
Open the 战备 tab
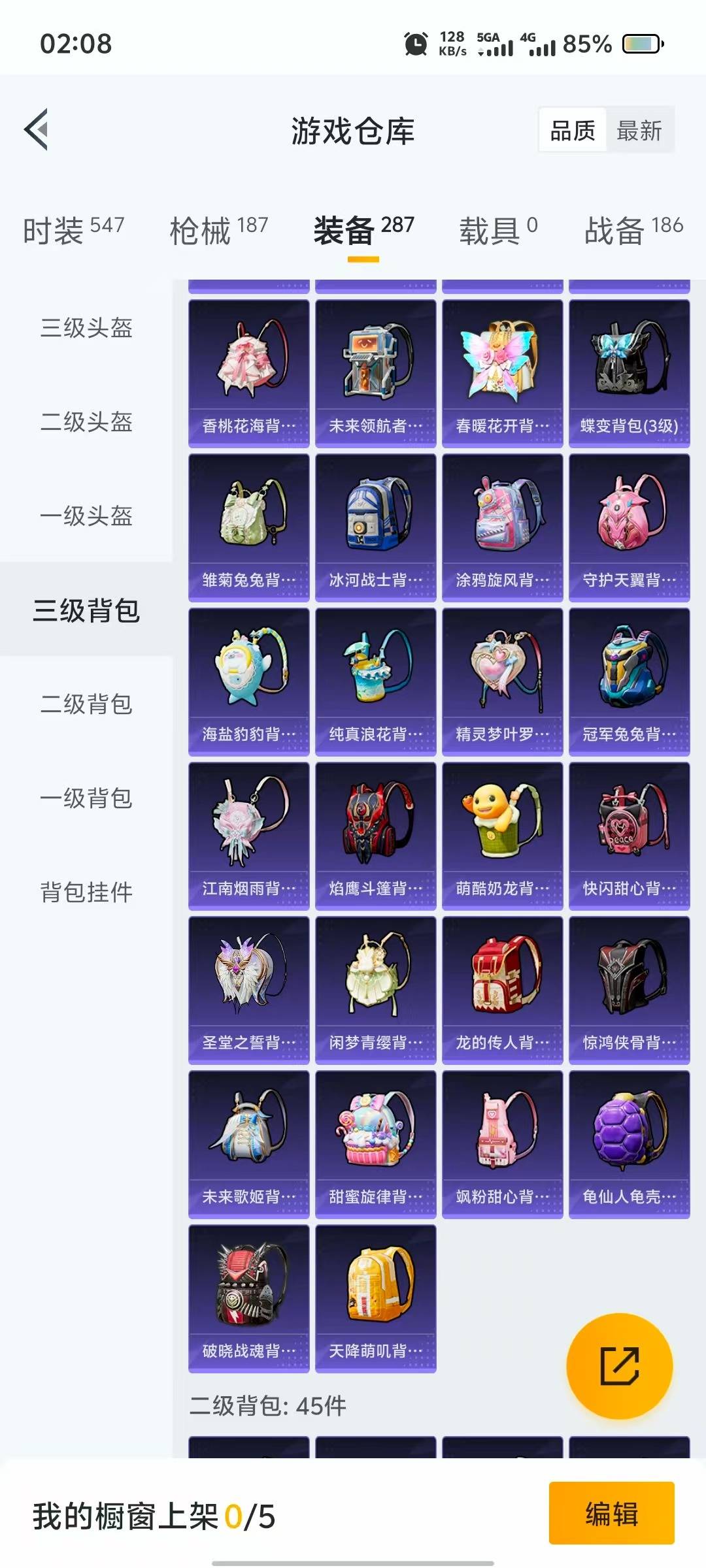click(x=633, y=230)
